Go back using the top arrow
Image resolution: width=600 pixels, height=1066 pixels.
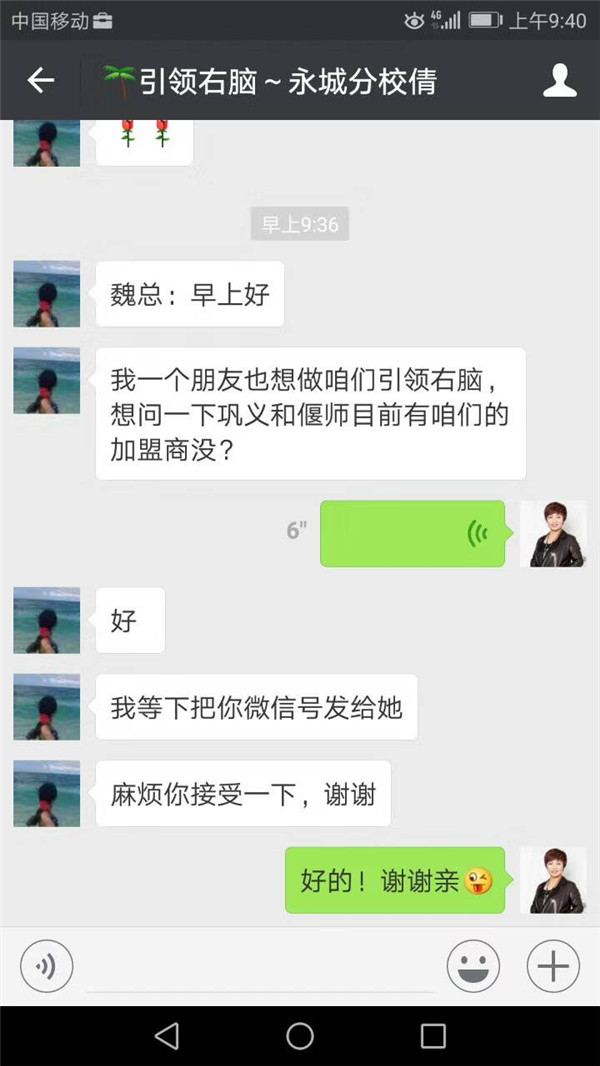coord(40,81)
